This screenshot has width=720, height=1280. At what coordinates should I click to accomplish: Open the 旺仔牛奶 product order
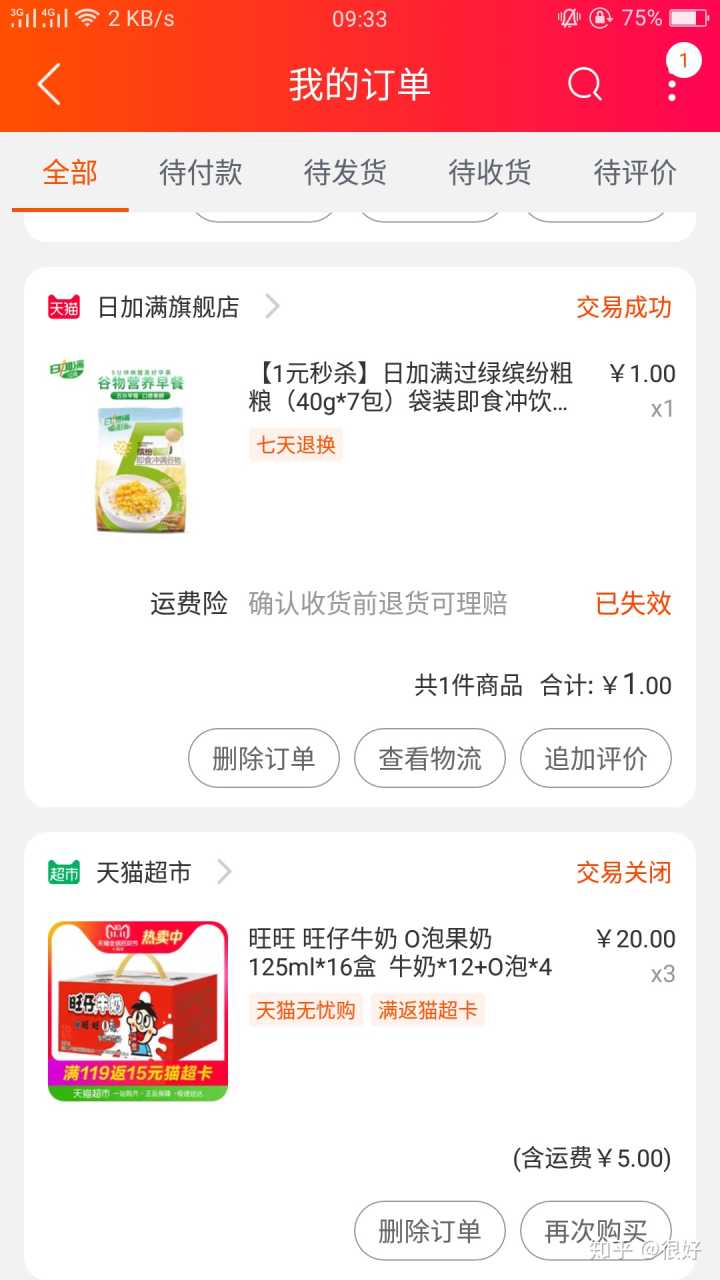click(x=400, y=953)
